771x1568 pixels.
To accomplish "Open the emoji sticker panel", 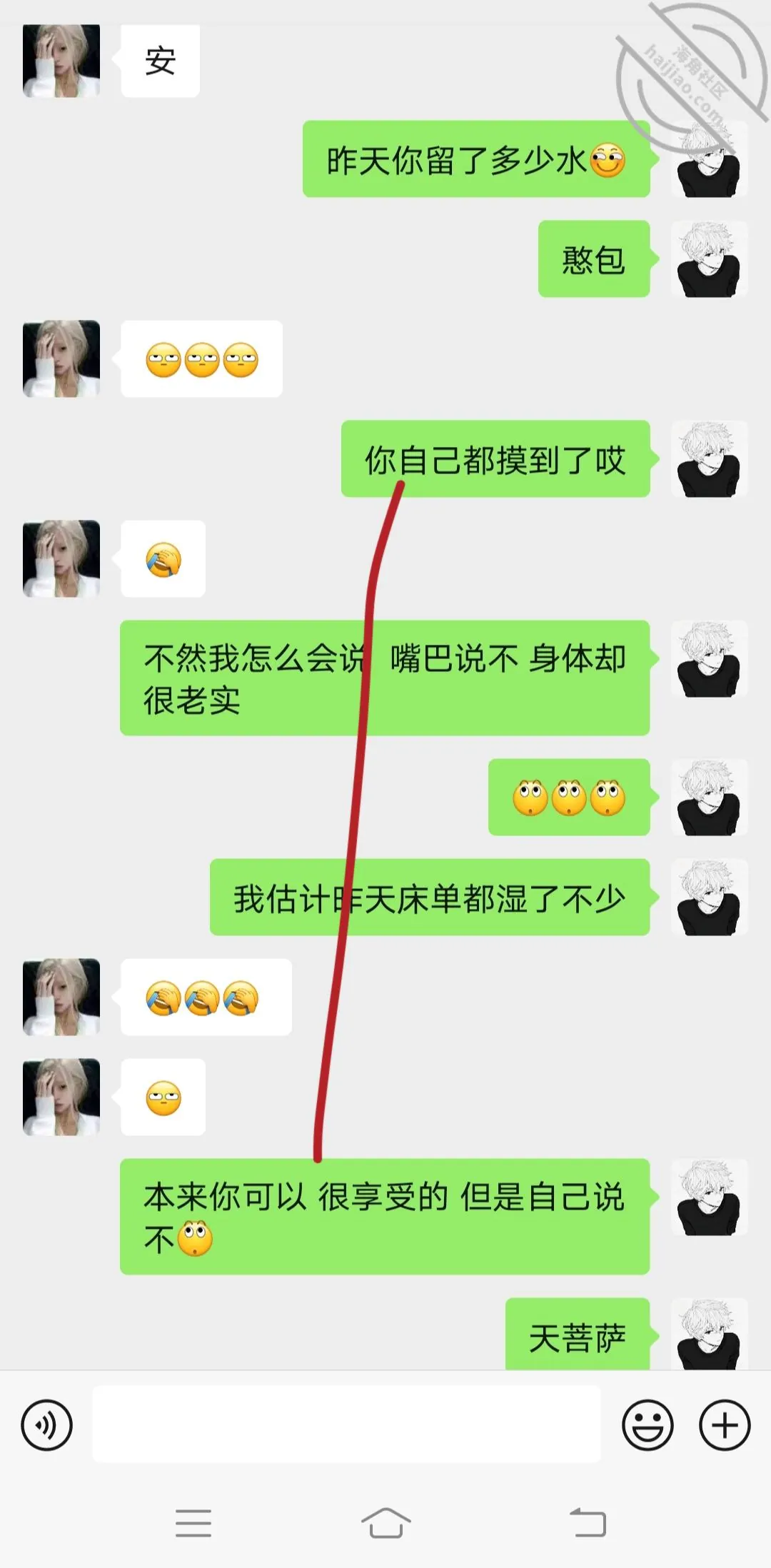I will (647, 1425).
